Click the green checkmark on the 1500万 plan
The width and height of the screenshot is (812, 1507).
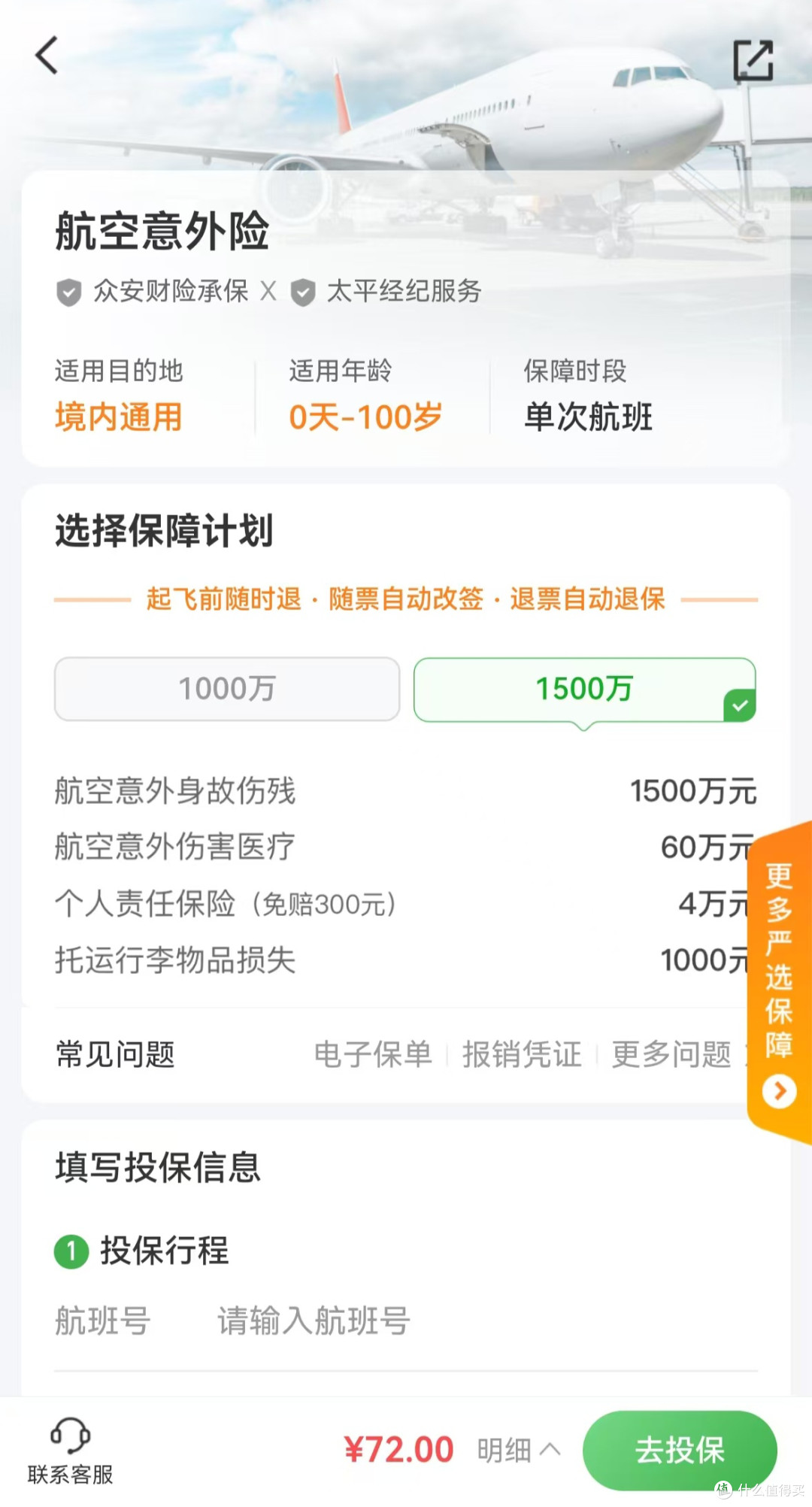point(740,705)
